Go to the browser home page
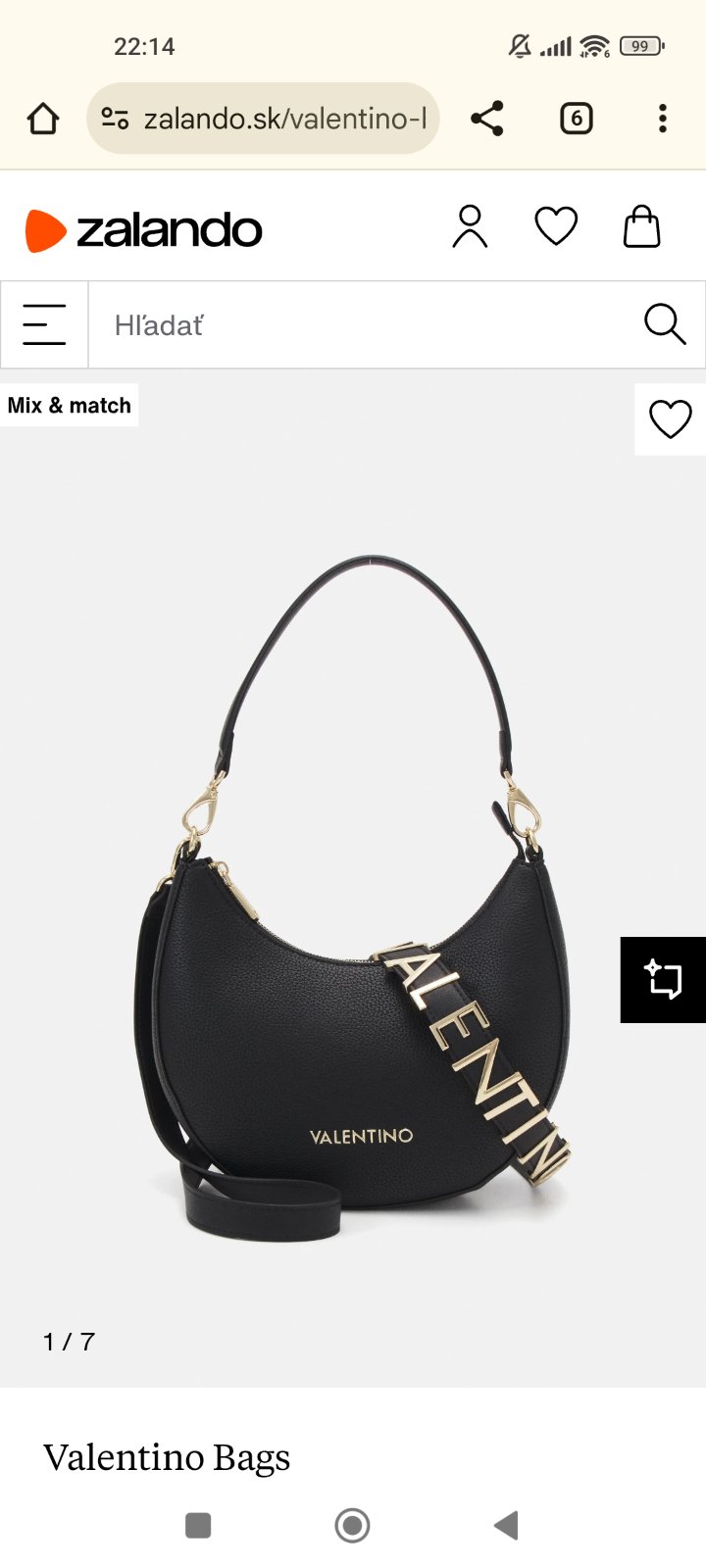Screen dimensions: 706x1568 (x=43, y=119)
